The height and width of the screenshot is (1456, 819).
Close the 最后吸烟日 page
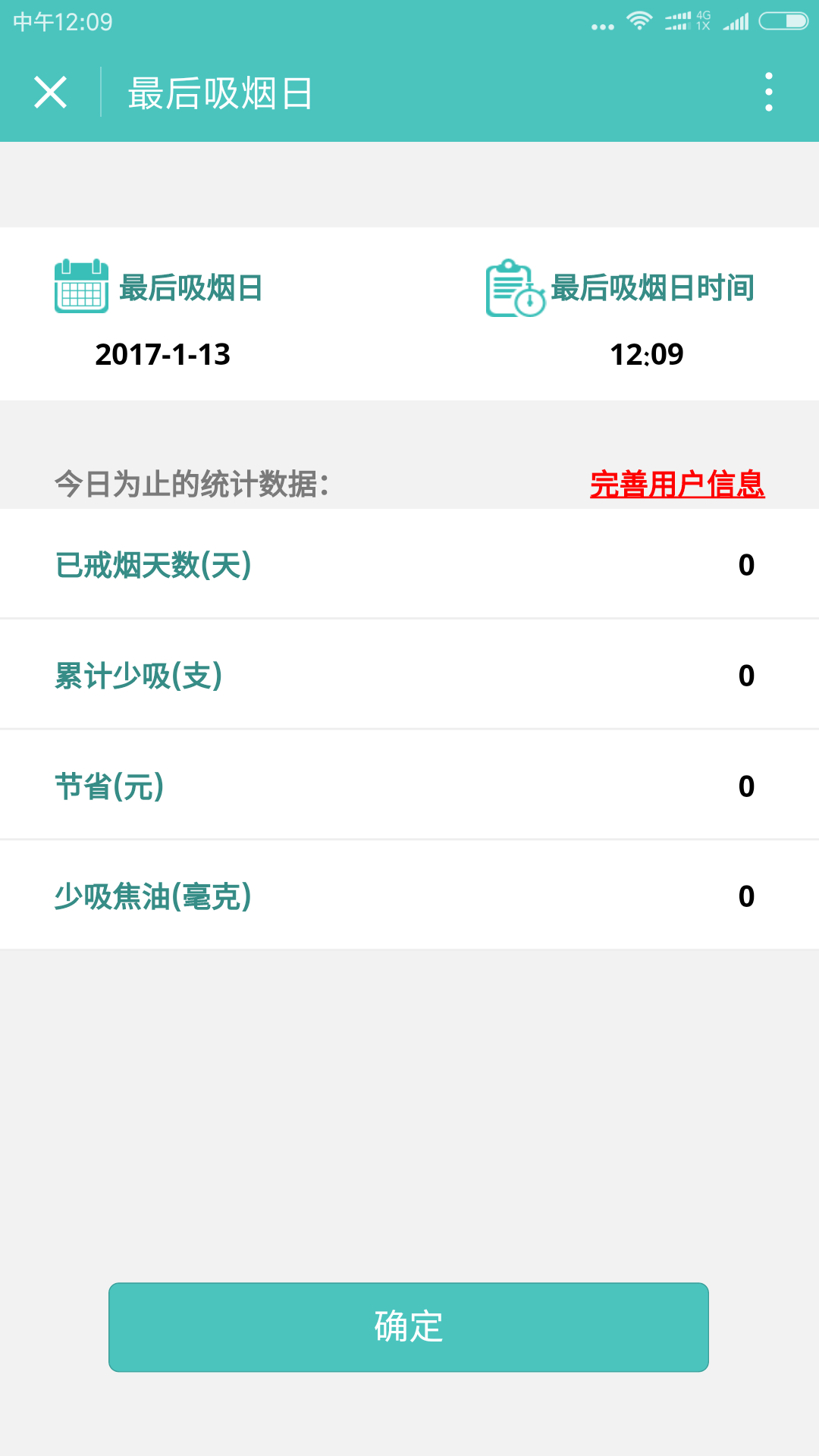coord(51,93)
